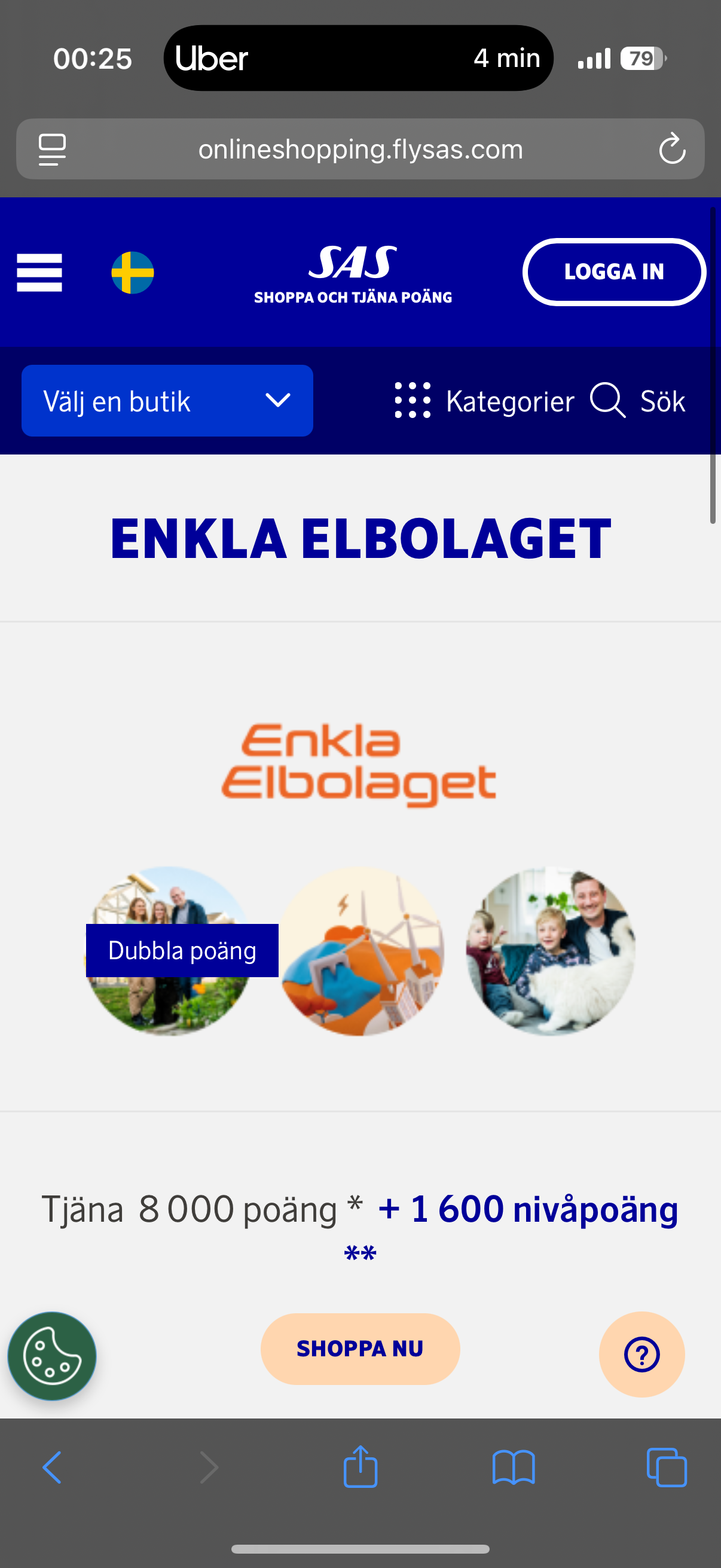Image resolution: width=721 pixels, height=1568 pixels.
Task: Open Kategorier menu
Action: (484, 401)
